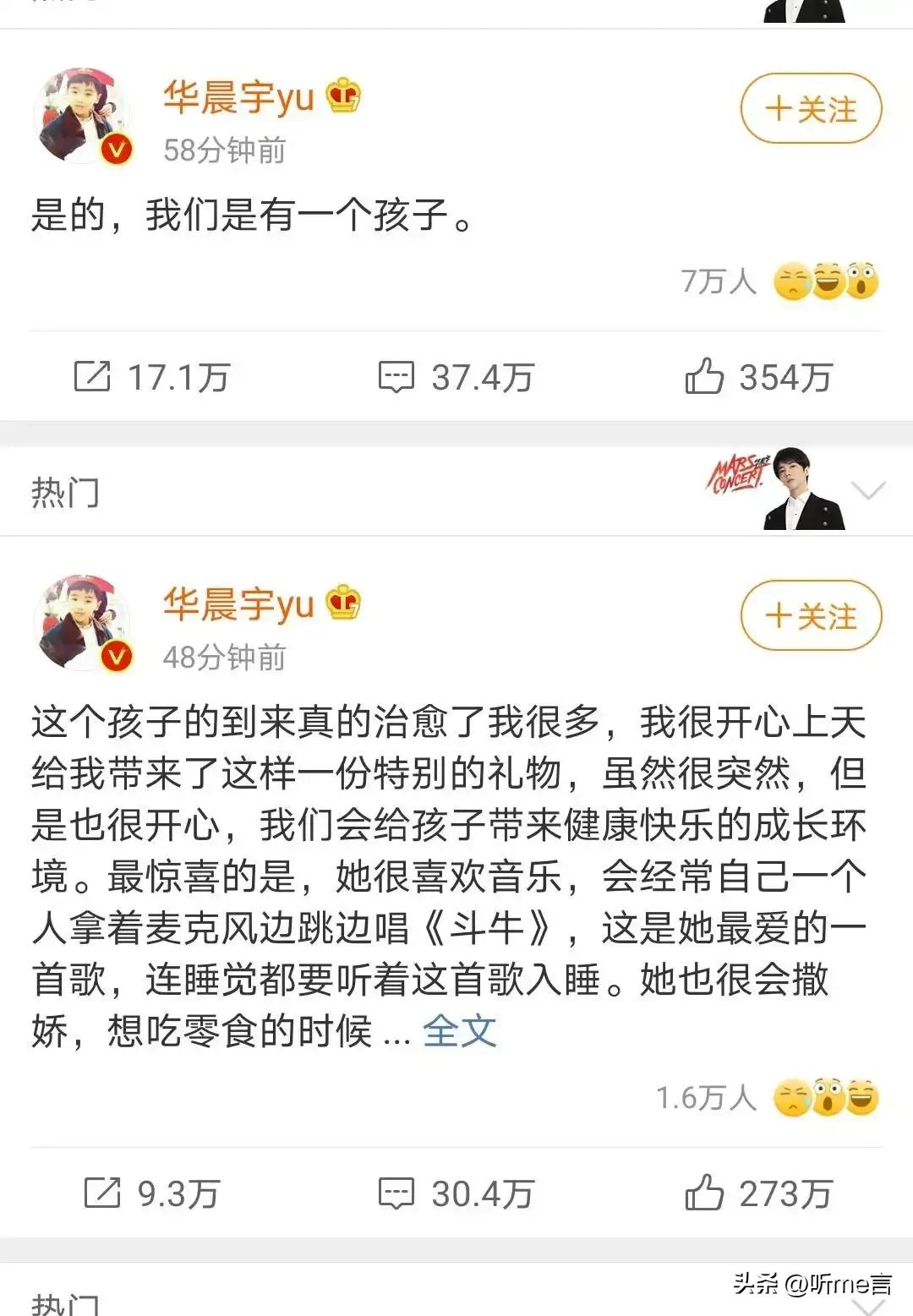The image size is (913, 1316).
Task: Follow 华晨宇yu on the 58分钟前 post
Action: pyautogui.click(x=811, y=109)
